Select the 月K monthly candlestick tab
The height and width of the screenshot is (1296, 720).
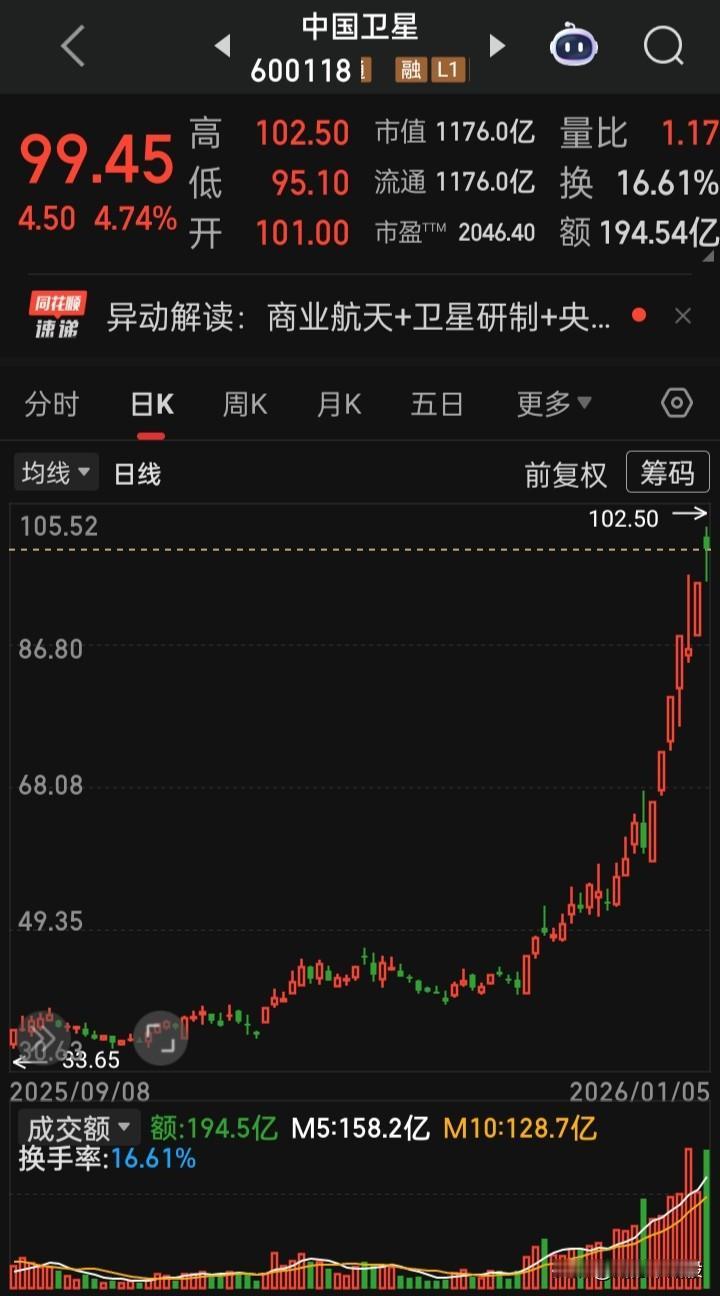(x=337, y=404)
